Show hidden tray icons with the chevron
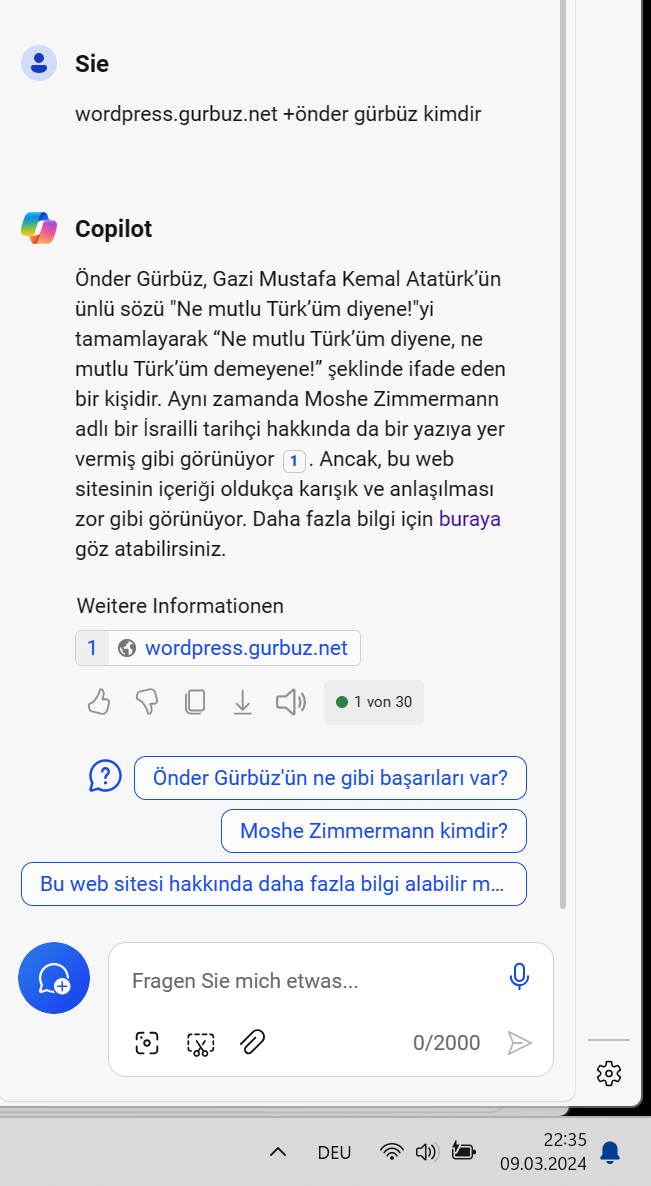This screenshot has width=651, height=1186. pos(277,1152)
